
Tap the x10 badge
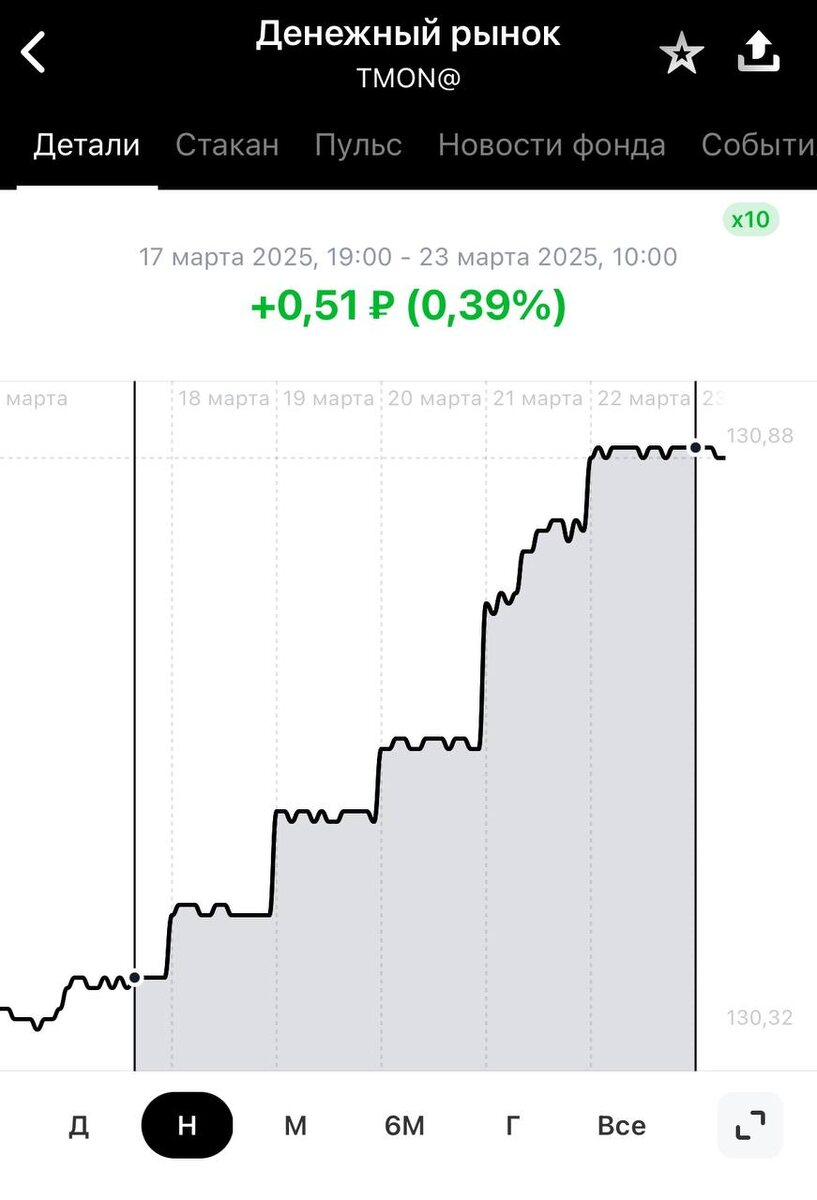pyautogui.click(x=750, y=219)
